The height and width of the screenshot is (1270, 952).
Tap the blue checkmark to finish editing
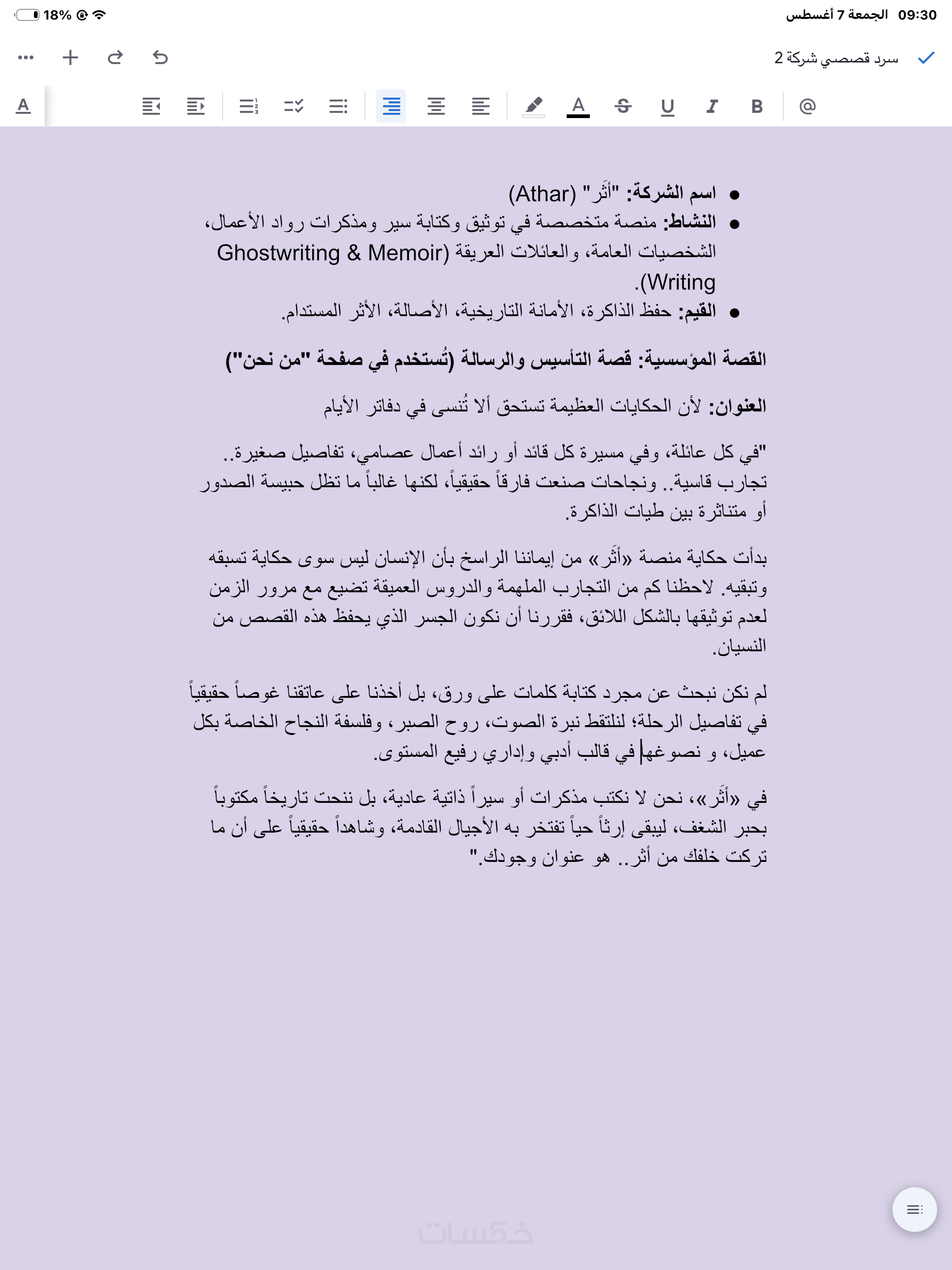click(x=926, y=58)
